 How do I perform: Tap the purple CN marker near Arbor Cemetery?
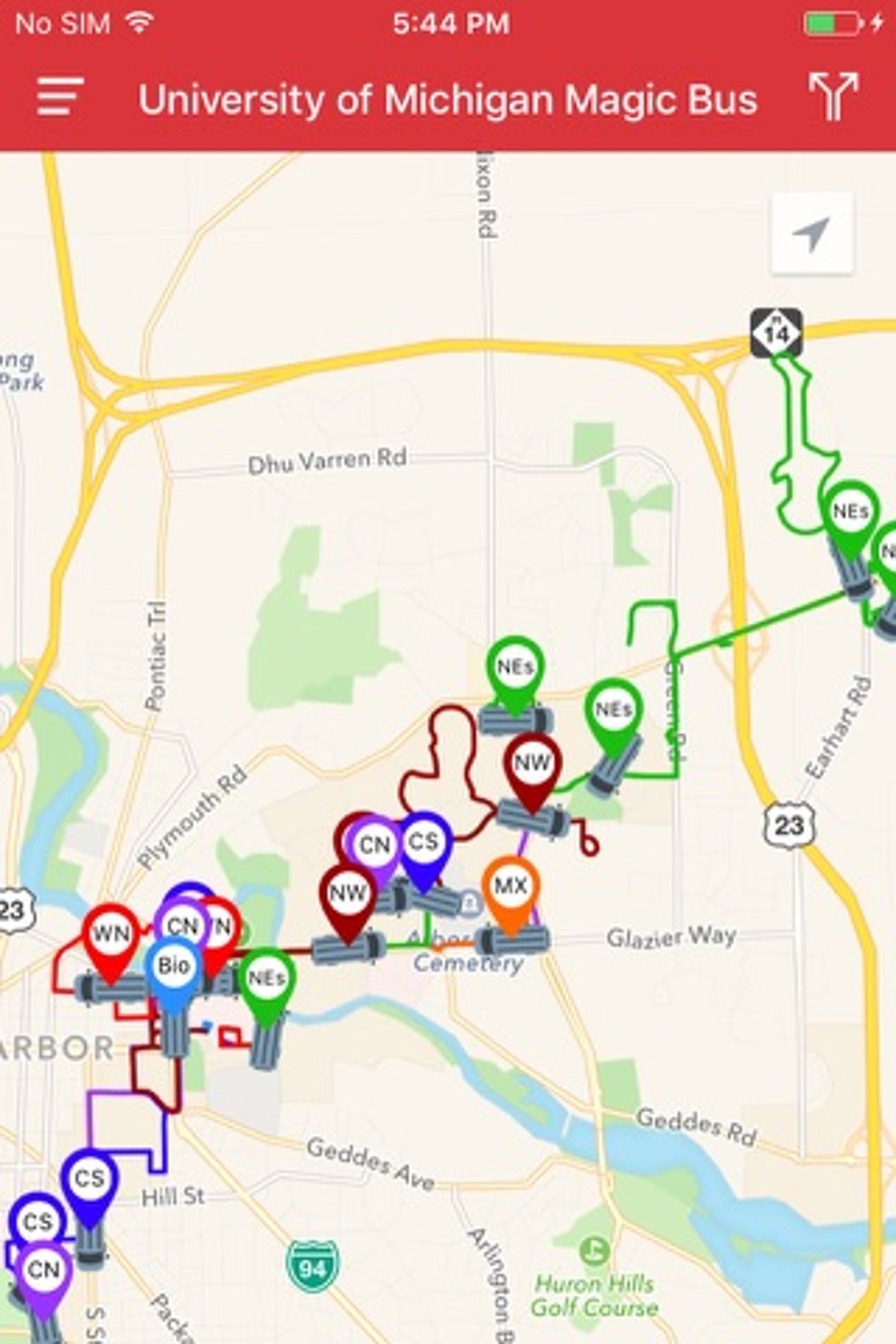pyautogui.click(x=375, y=845)
